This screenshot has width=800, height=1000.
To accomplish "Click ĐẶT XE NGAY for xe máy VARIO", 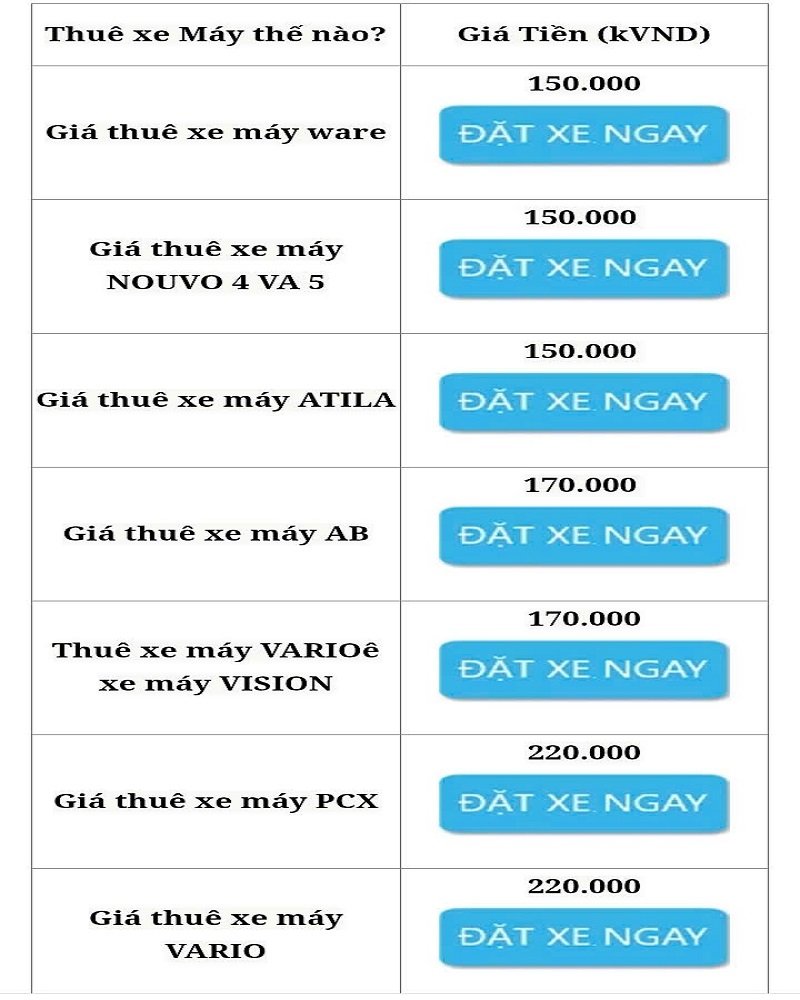I will [x=584, y=938].
